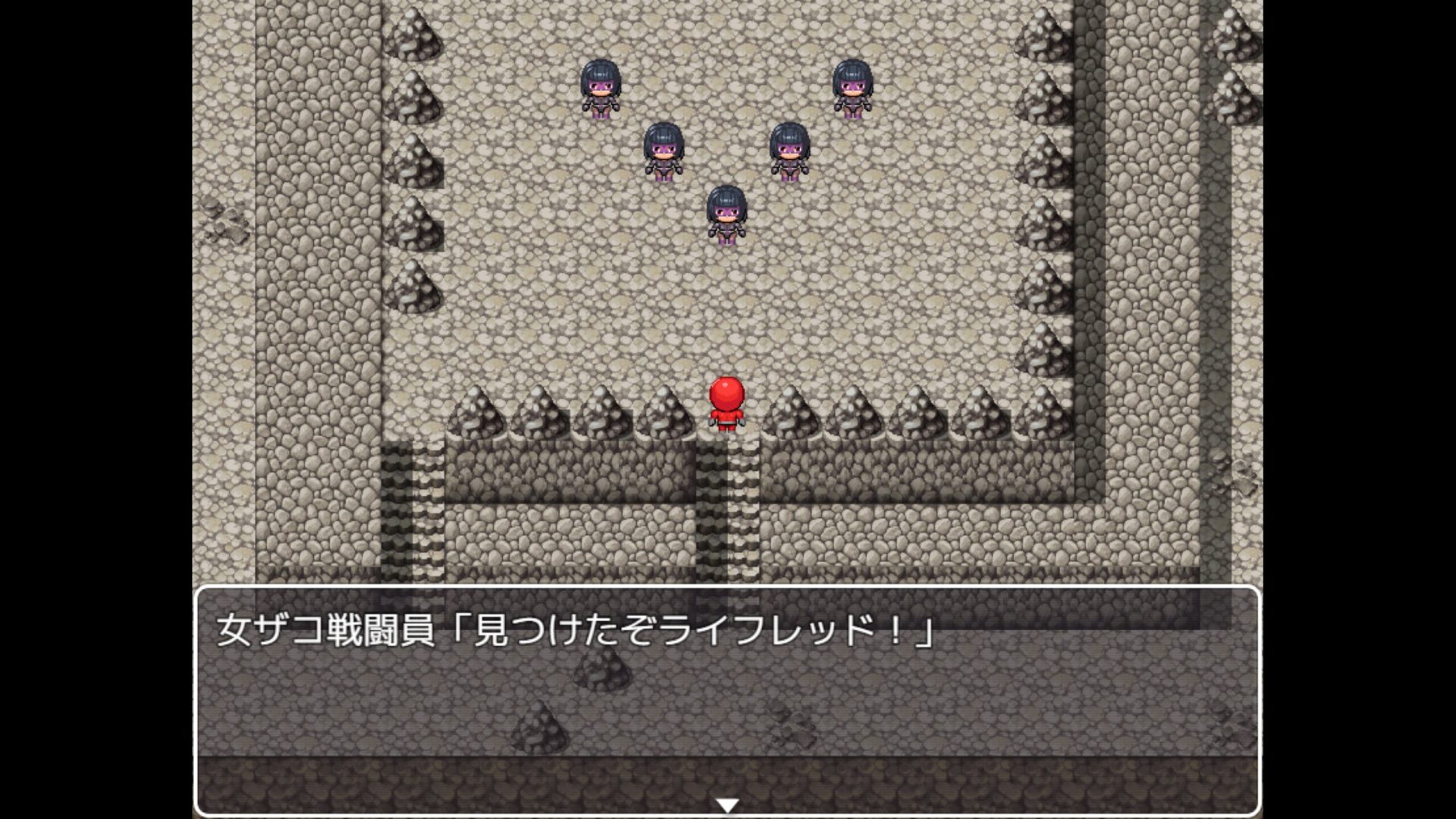Tap the dialogue continue arrow
This screenshot has height=819, width=1456.
tap(727, 805)
